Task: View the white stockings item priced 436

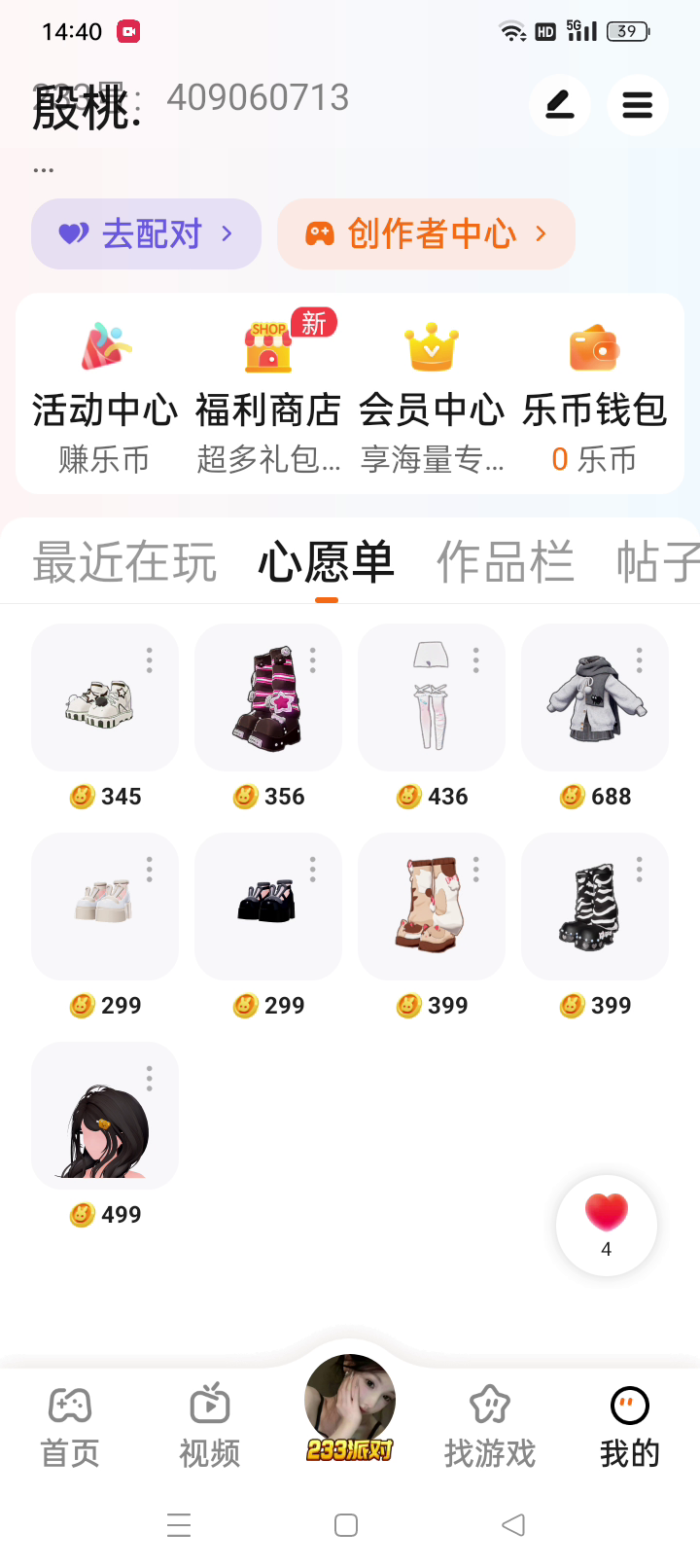Action: (432, 697)
